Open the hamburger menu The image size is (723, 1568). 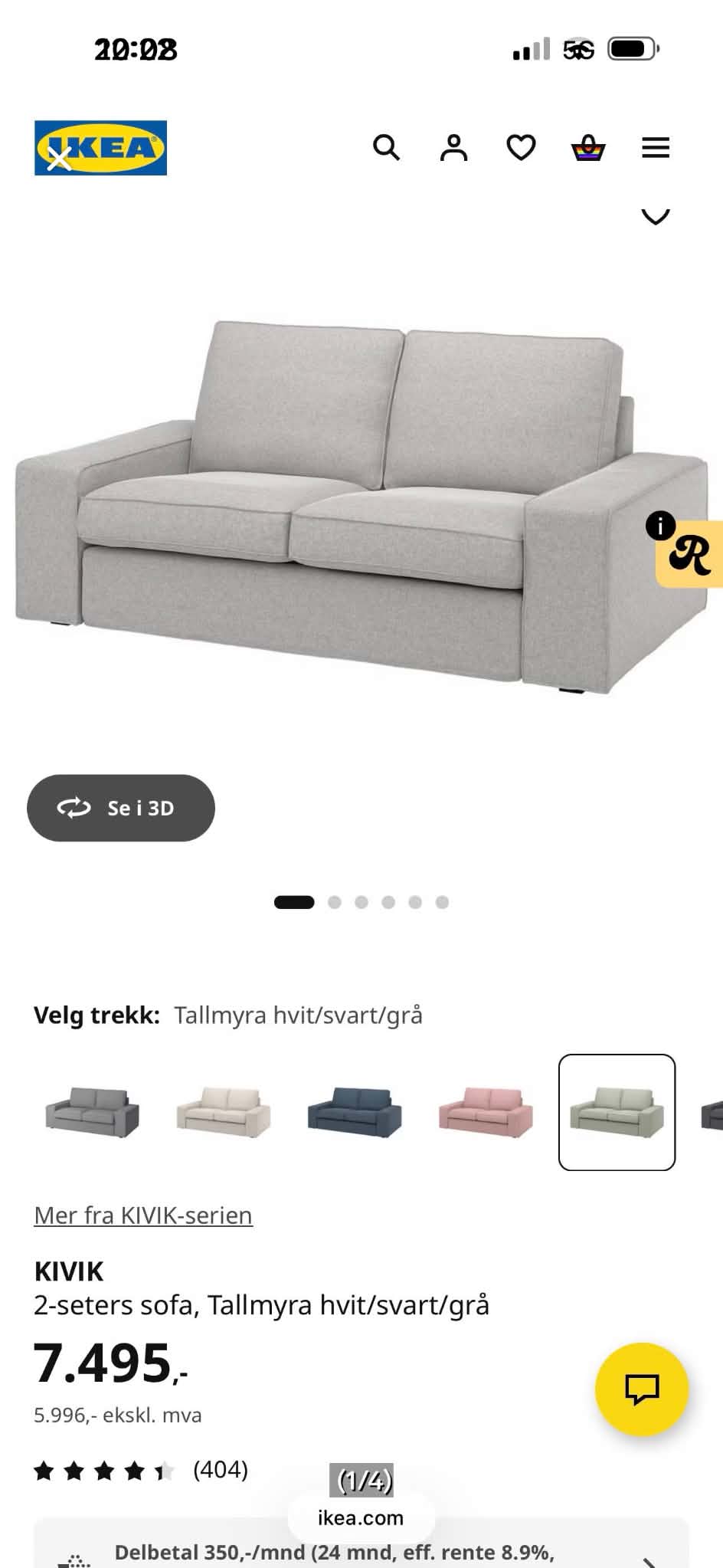pos(656,147)
